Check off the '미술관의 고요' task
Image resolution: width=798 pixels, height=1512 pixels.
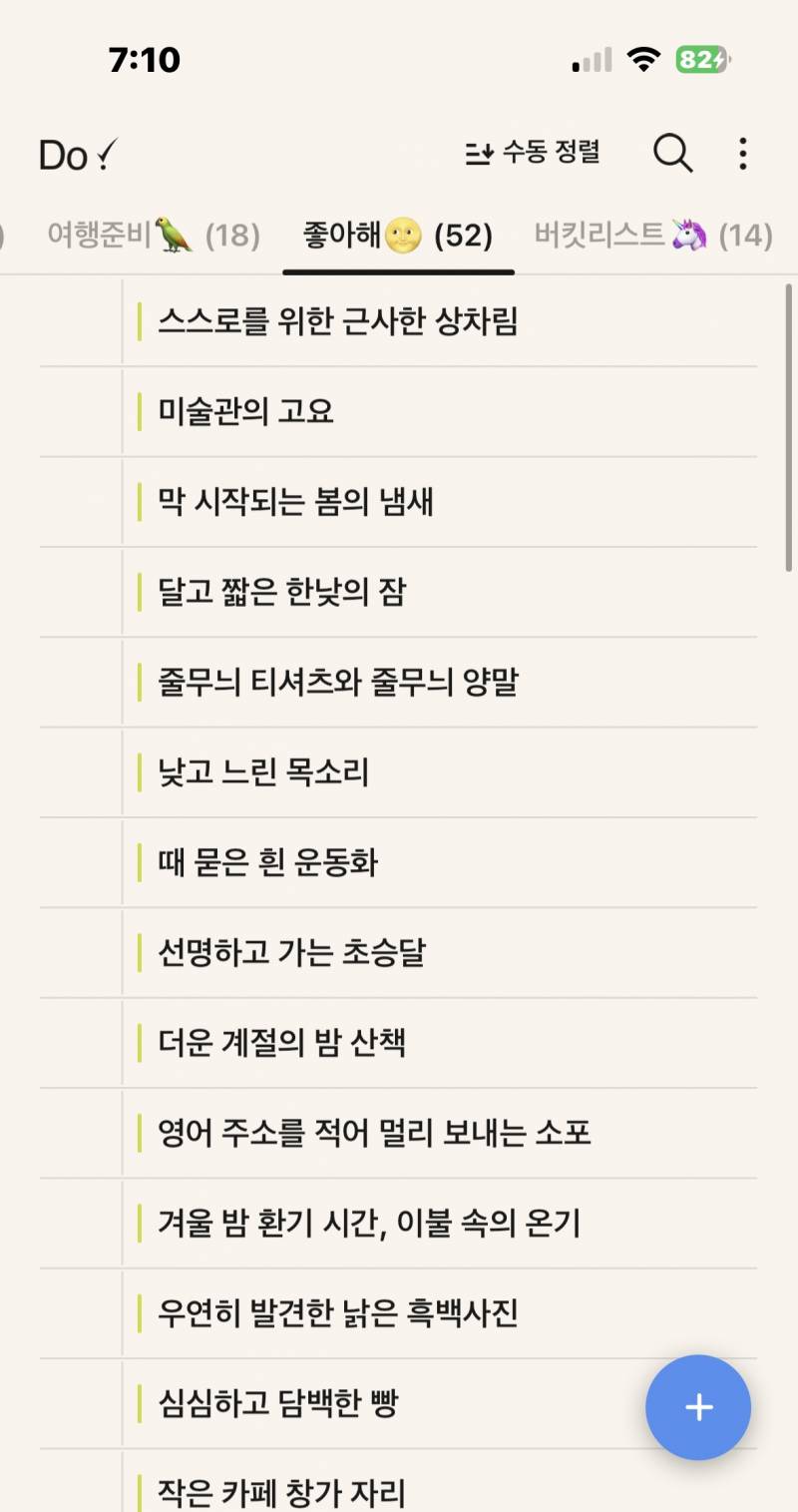(78, 411)
